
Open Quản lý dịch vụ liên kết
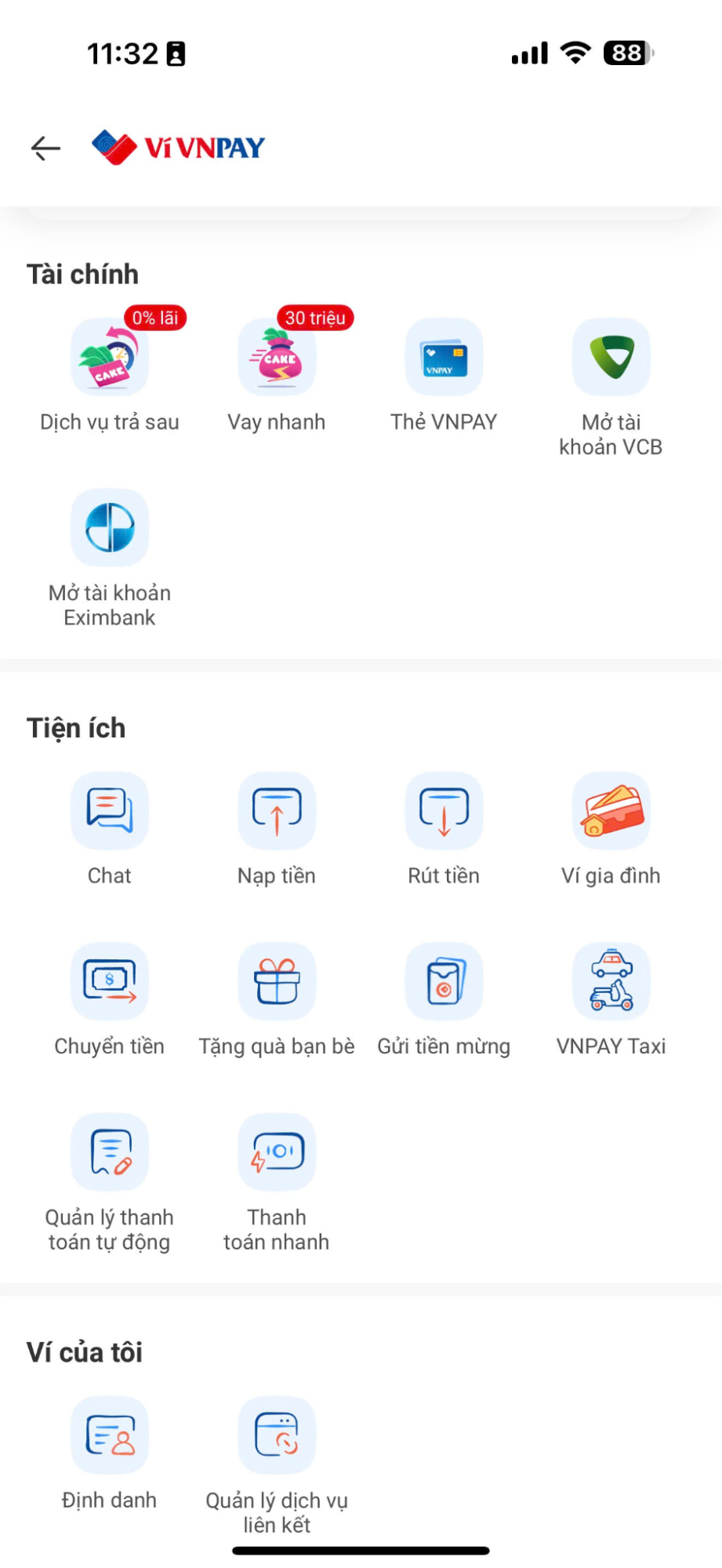tap(277, 1435)
